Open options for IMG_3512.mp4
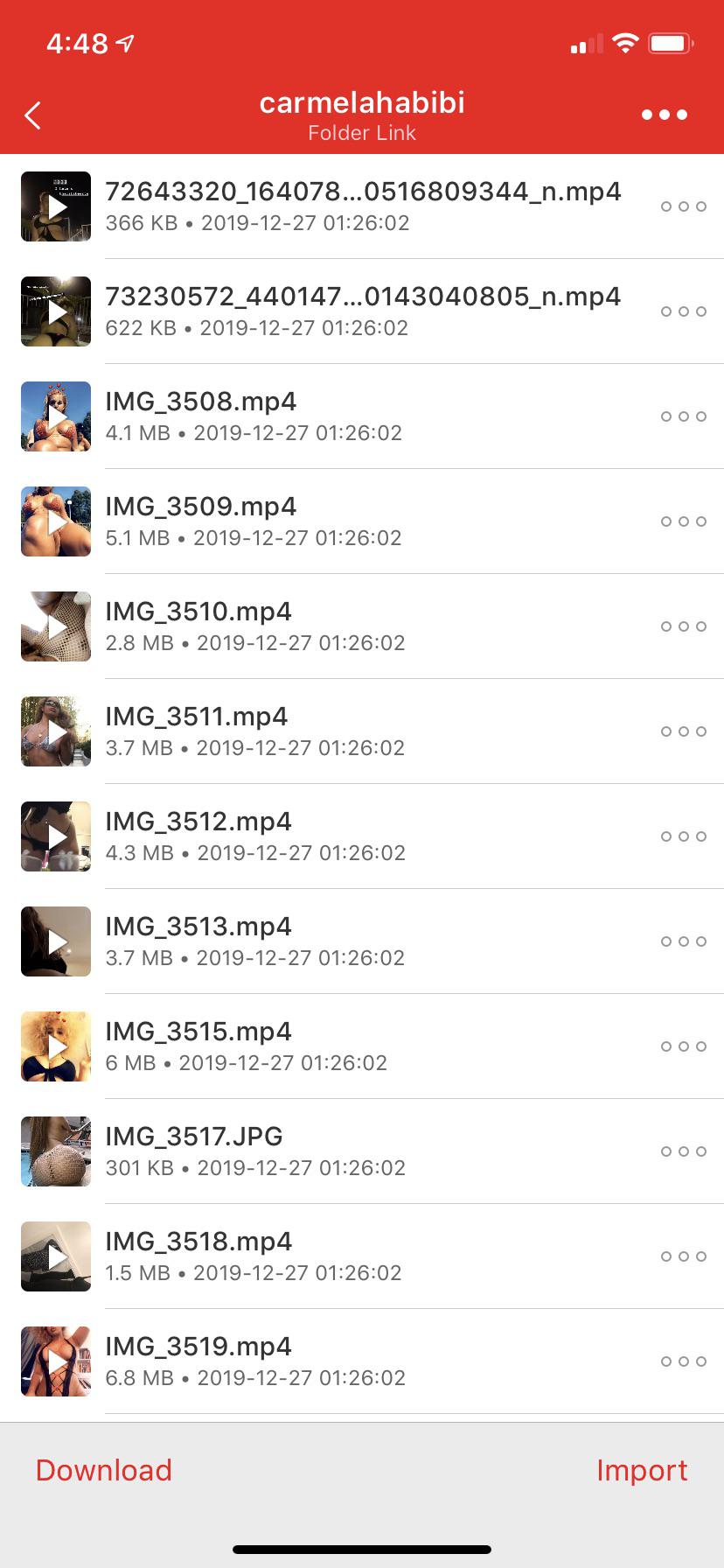Viewport: 724px width, 1568px height. (x=683, y=836)
